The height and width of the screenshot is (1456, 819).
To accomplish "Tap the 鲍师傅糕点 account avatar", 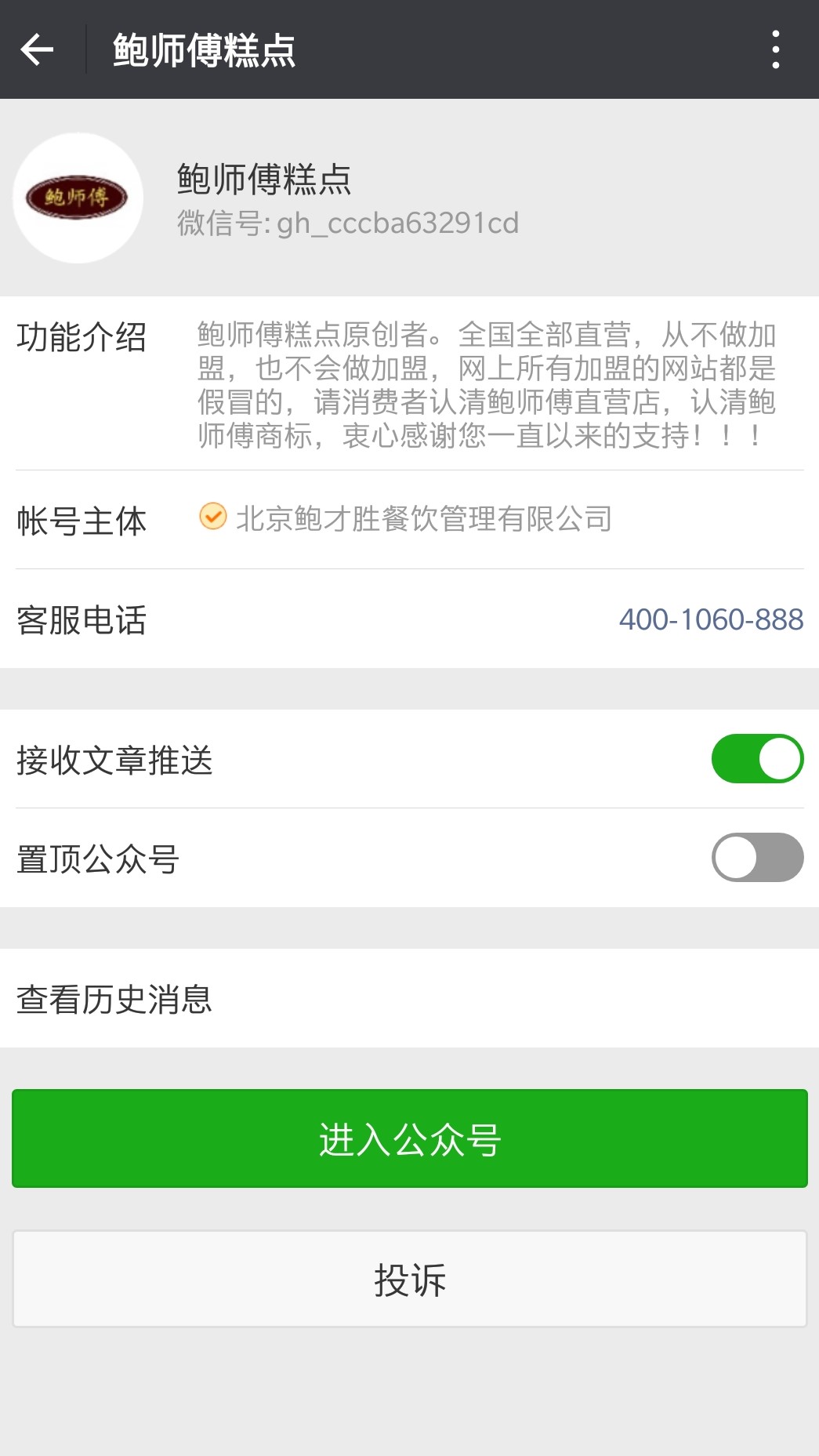I will (x=78, y=198).
